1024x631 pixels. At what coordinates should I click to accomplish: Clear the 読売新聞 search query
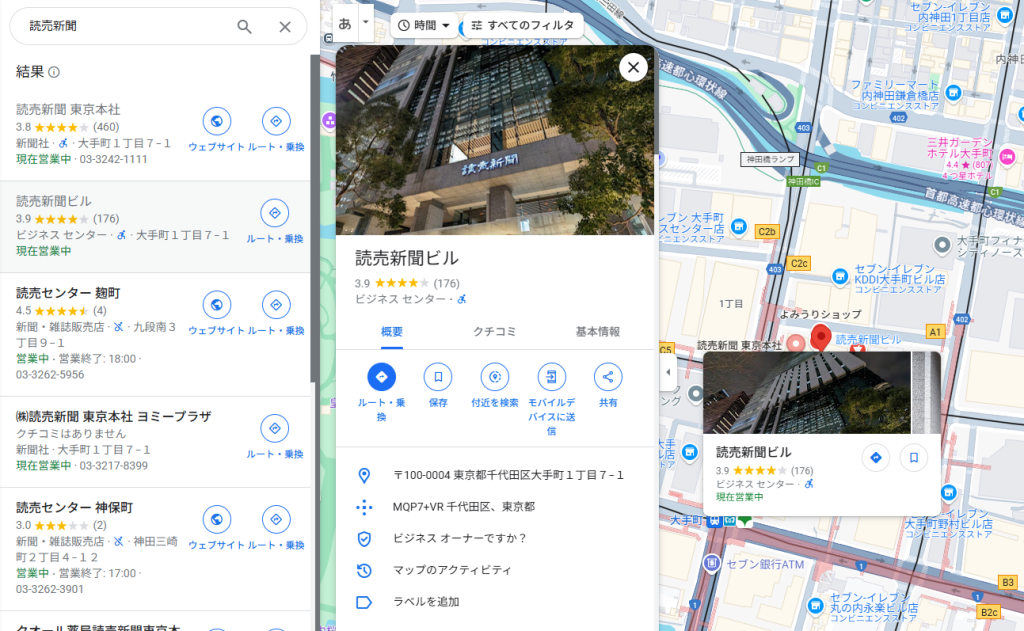pos(285,27)
